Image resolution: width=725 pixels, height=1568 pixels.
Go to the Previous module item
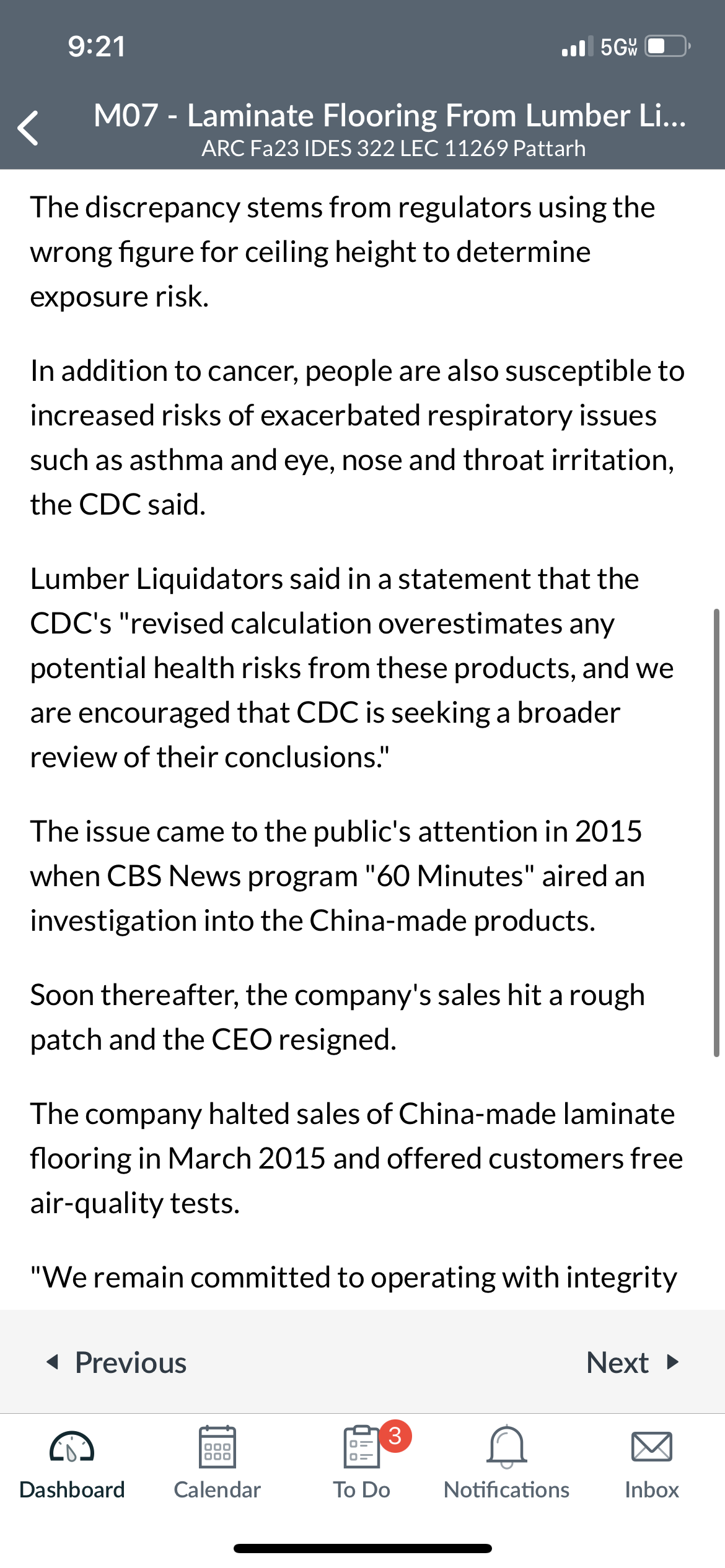coord(116,1362)
